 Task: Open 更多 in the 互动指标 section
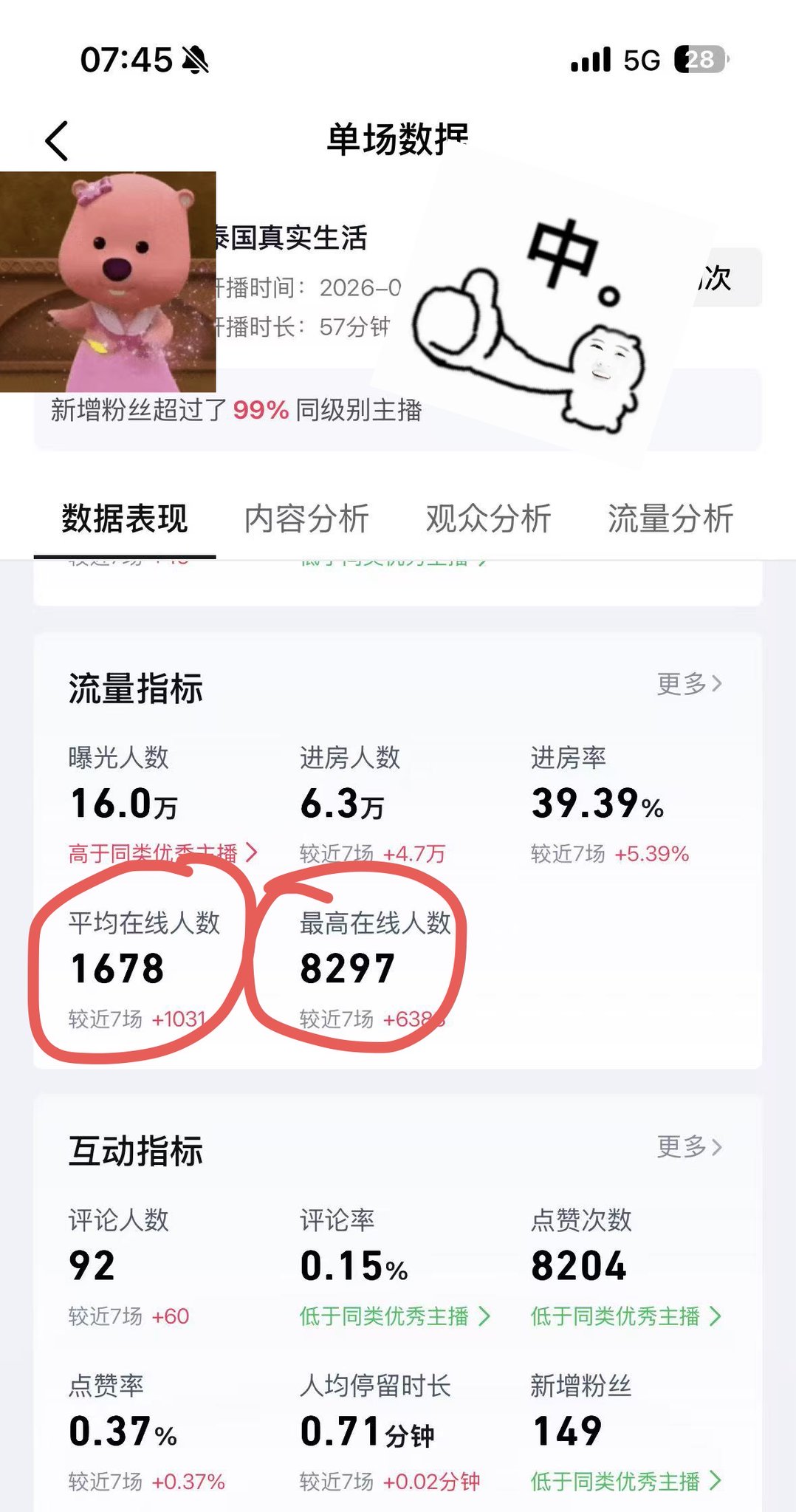689,1146
